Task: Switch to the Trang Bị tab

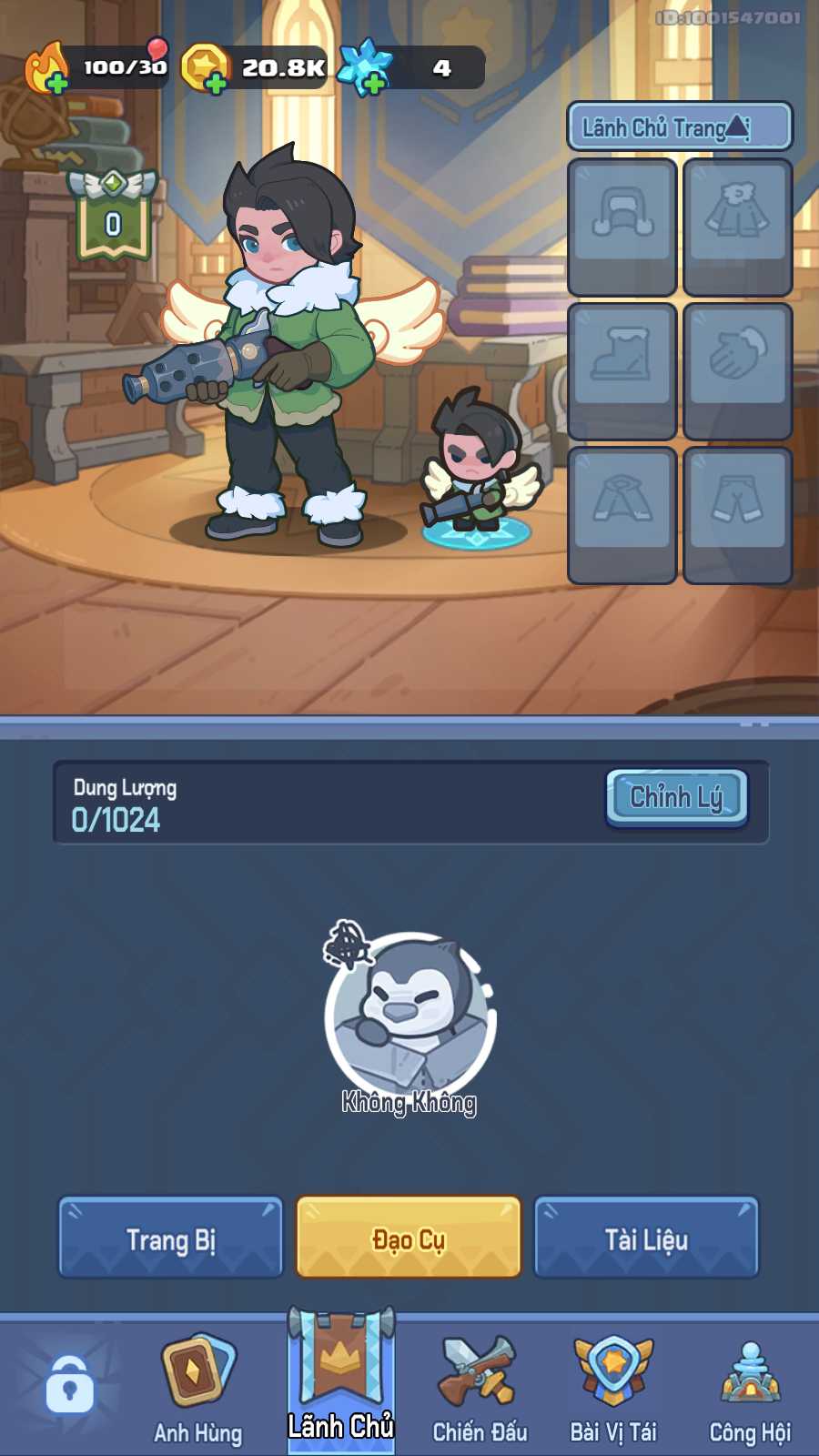Action: click(x=171, y=1238)
